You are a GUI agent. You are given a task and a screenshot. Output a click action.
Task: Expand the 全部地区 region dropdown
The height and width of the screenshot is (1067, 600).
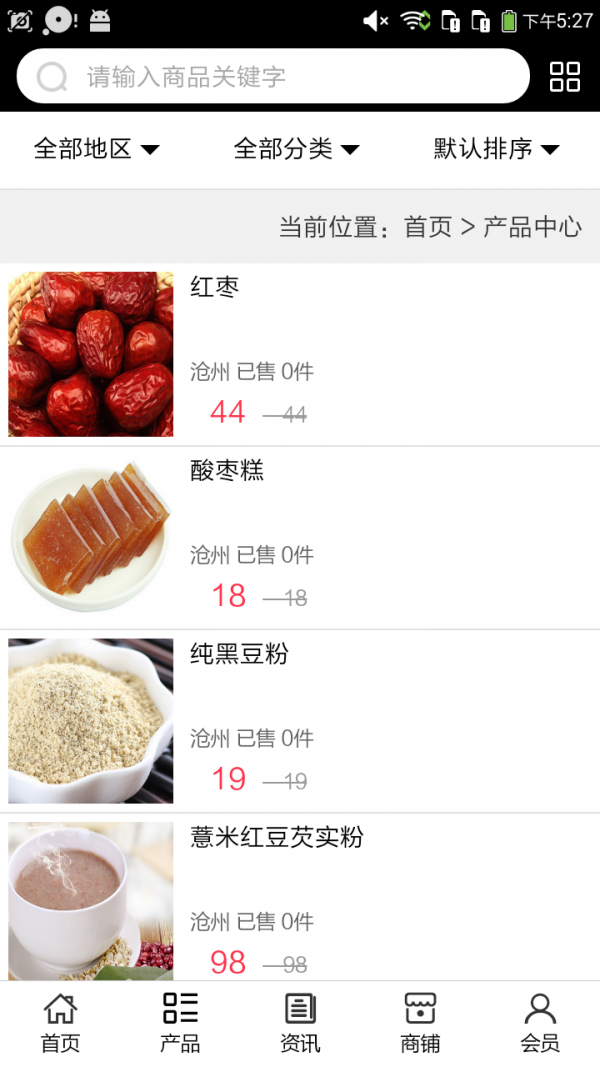[96, 149]
